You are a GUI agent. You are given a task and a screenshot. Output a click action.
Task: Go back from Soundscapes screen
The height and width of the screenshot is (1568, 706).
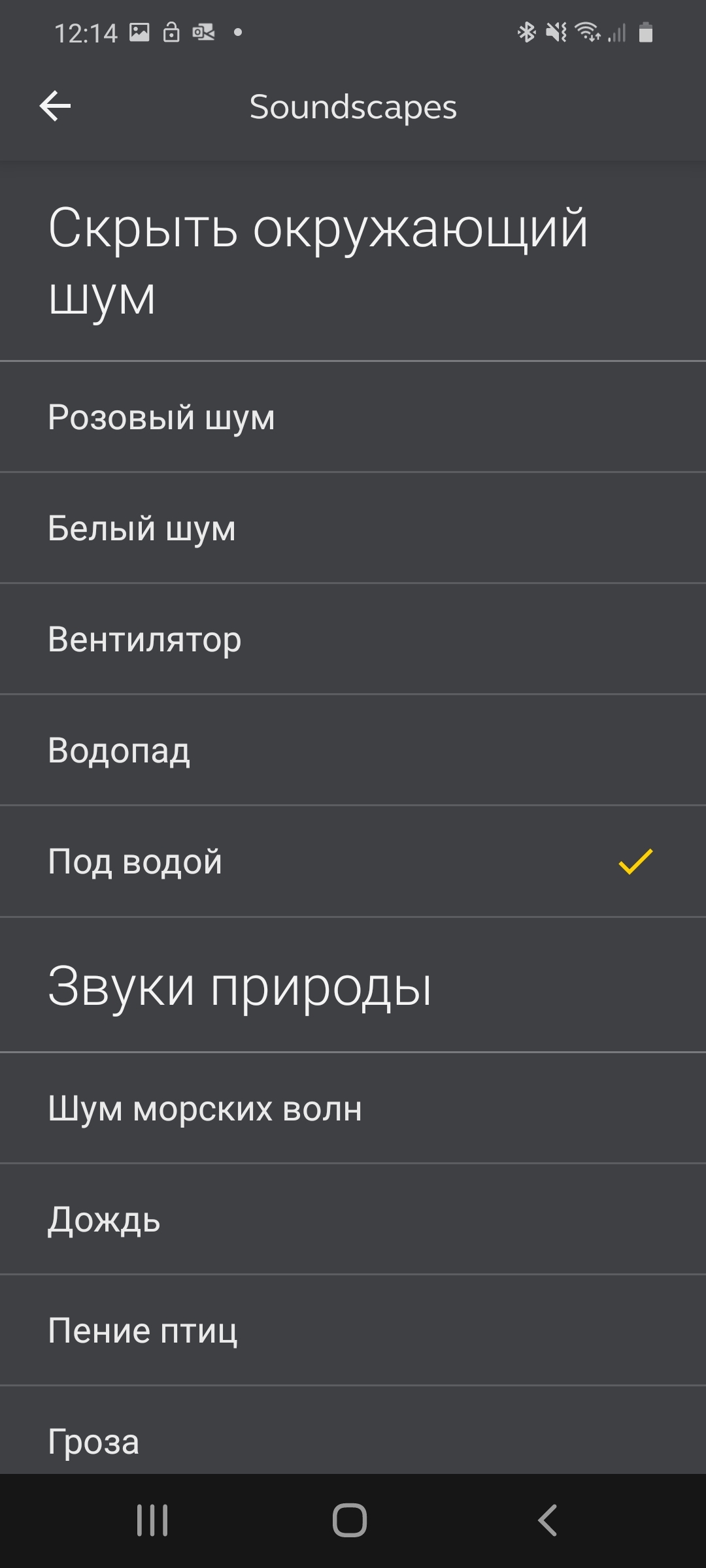(x=55, y=106)
